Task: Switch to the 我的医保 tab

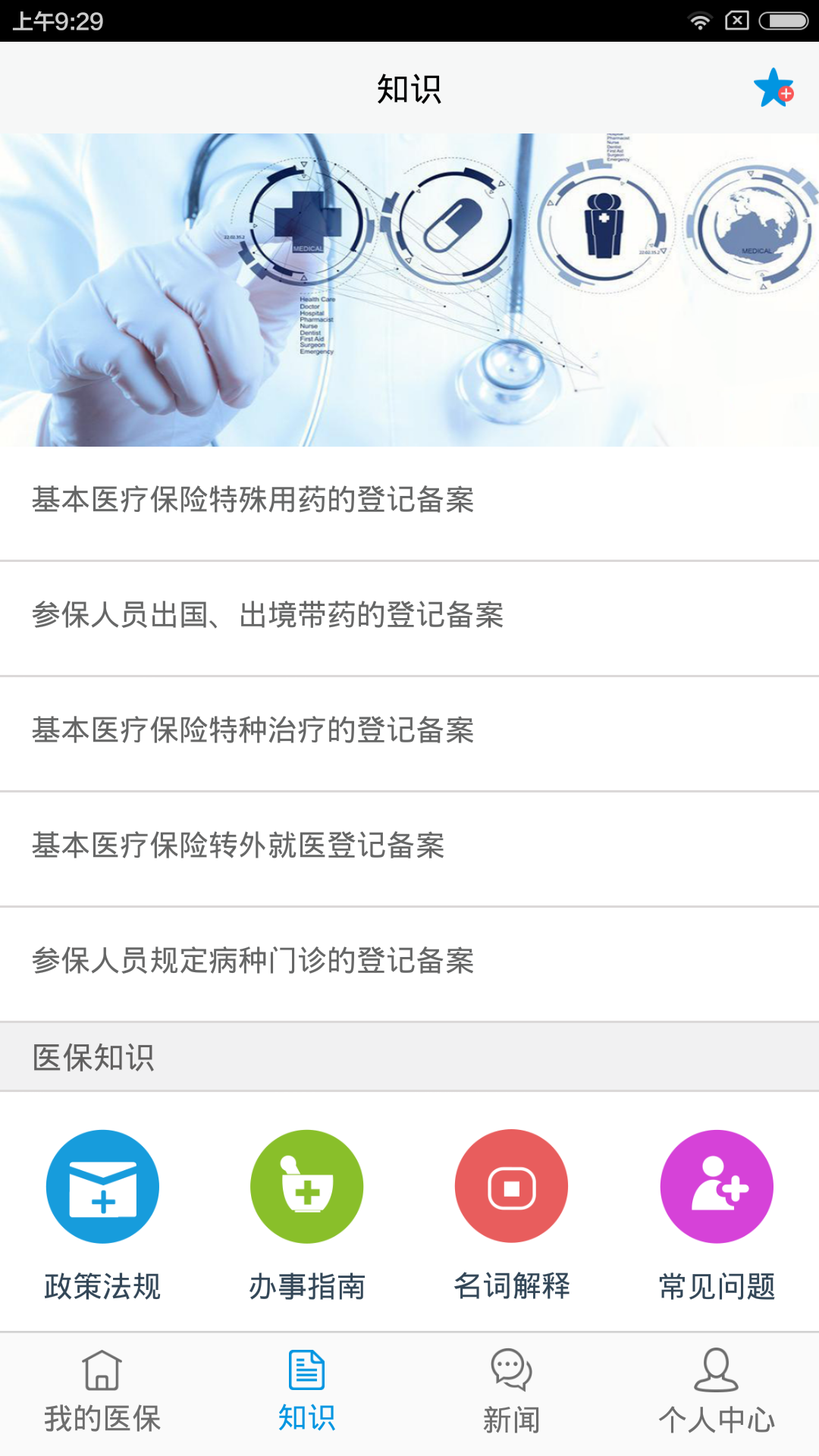Action: (x=102, y=1392)
